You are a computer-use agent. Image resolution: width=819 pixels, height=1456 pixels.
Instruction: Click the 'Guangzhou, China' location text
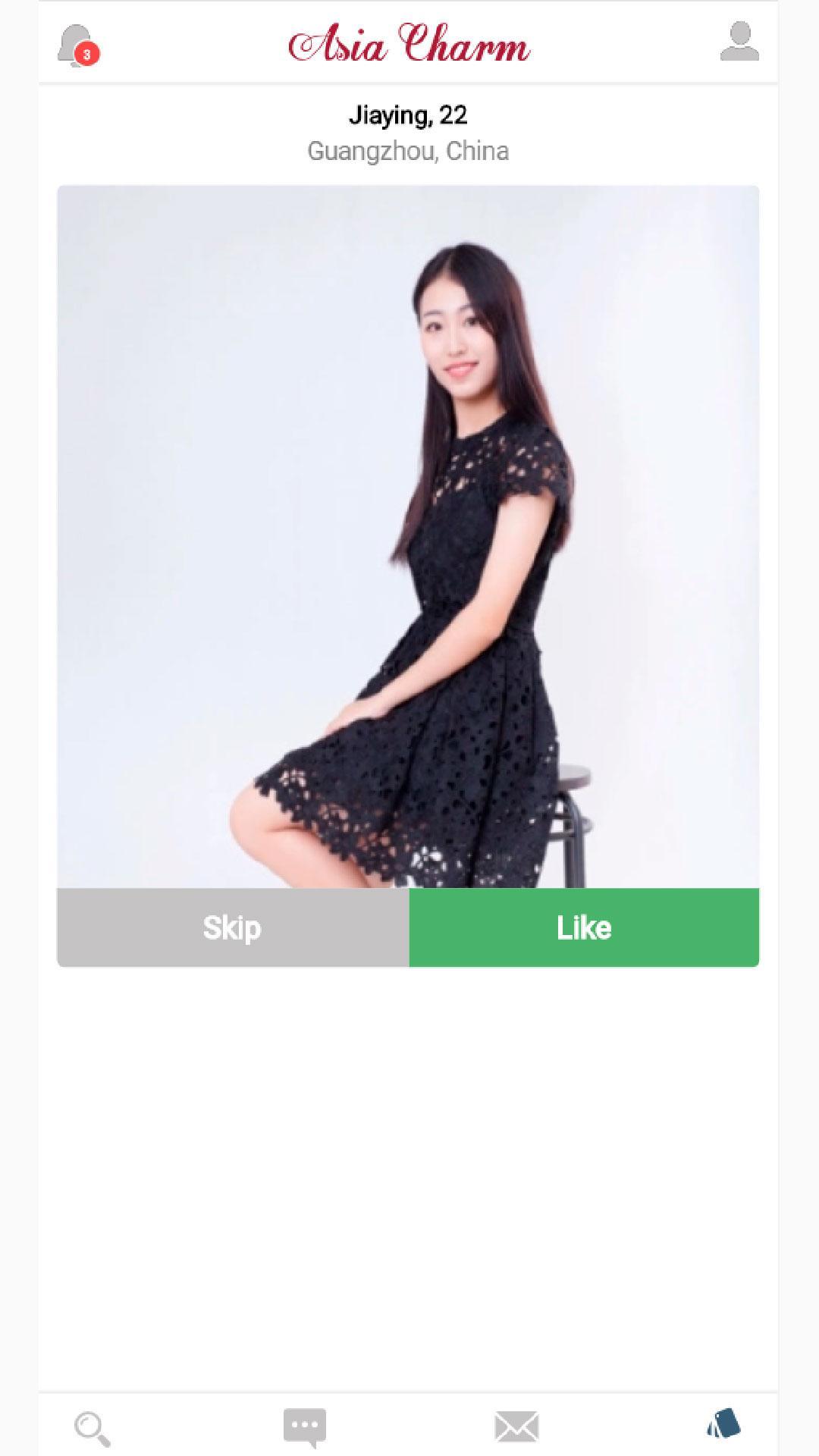tap(409, 151)
